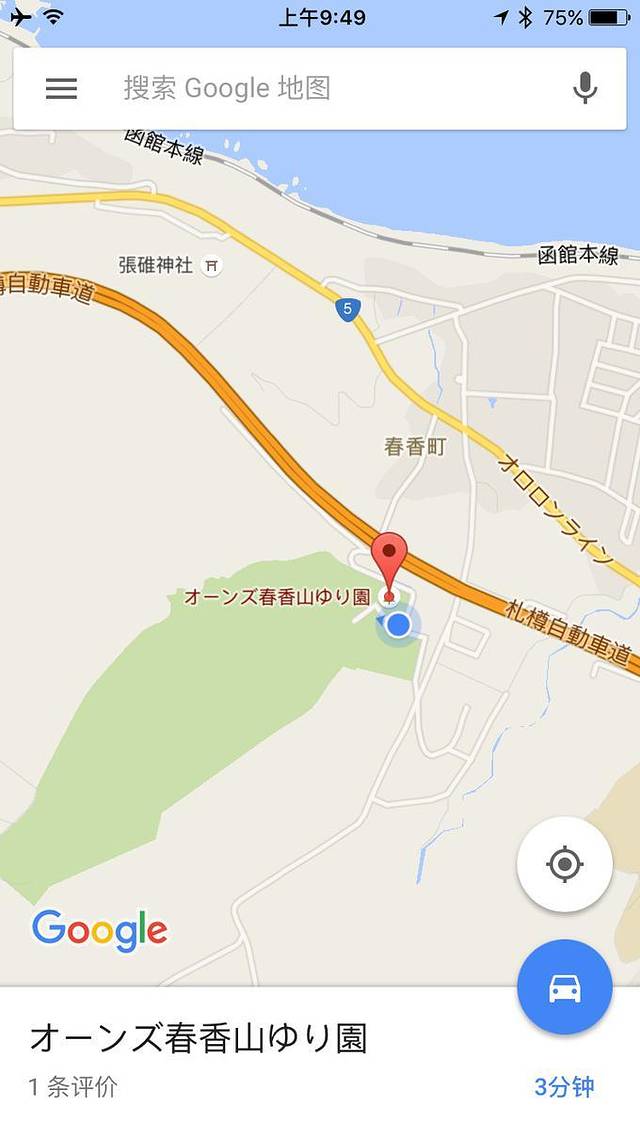Center the map on my location

(x=564, y=863)
